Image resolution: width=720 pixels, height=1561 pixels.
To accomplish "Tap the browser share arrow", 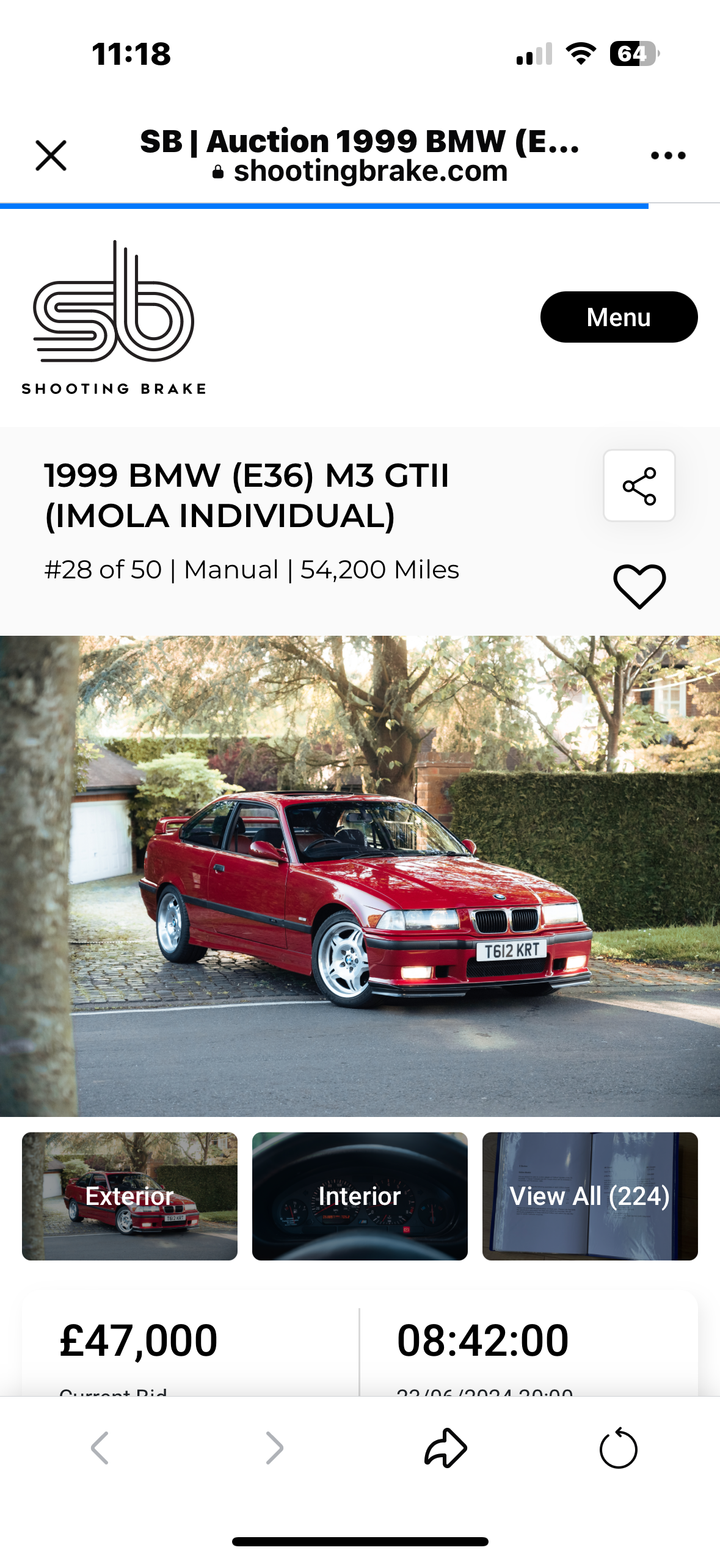I will tap(446, 1448).
